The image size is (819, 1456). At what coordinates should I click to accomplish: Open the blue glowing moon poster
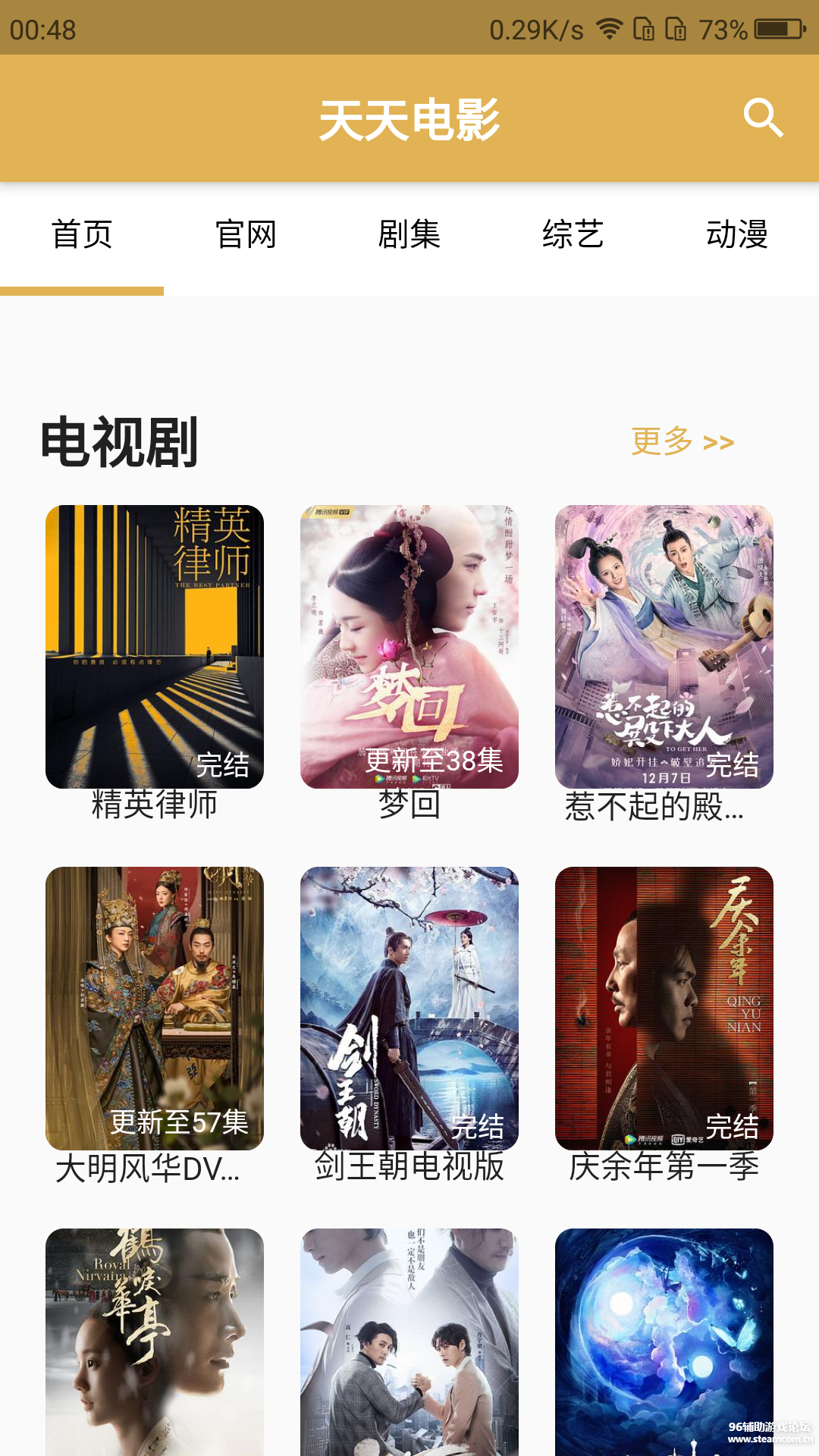coord(664,1342)
